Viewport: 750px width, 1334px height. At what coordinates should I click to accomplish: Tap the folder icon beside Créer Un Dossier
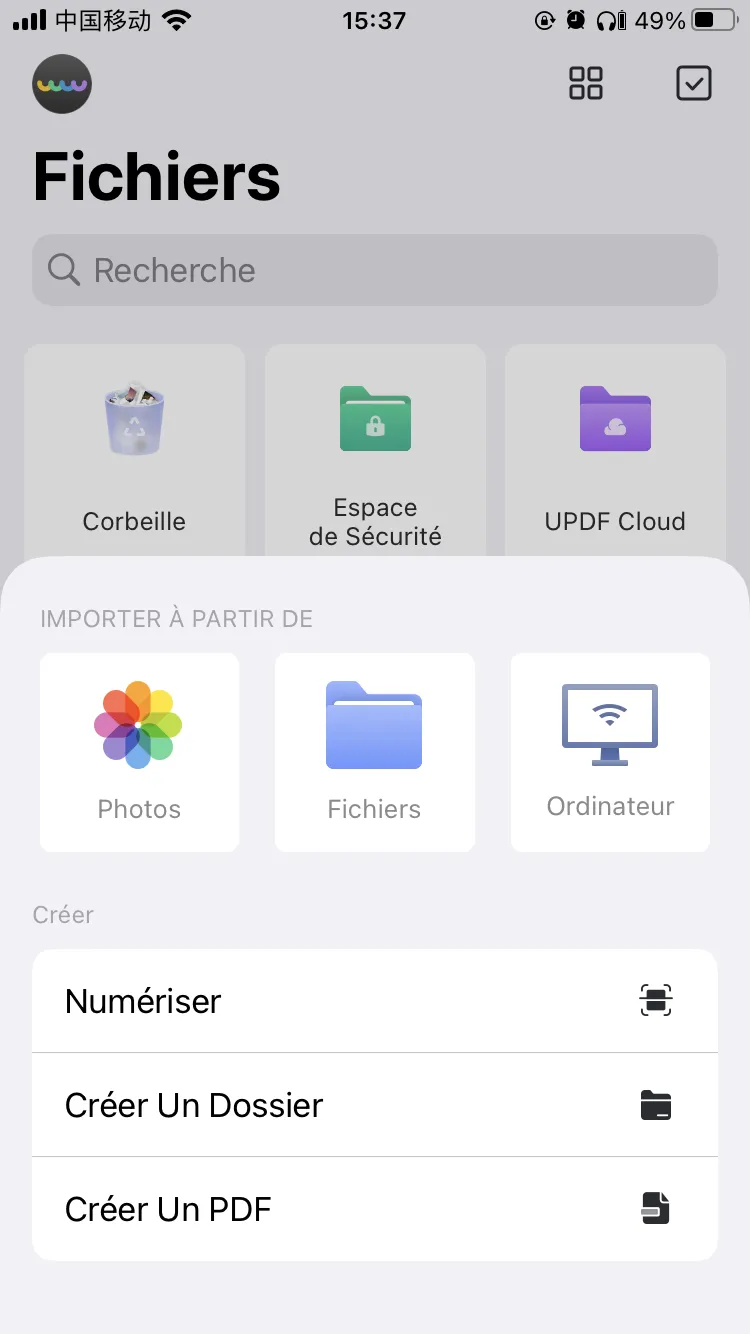655,1105
